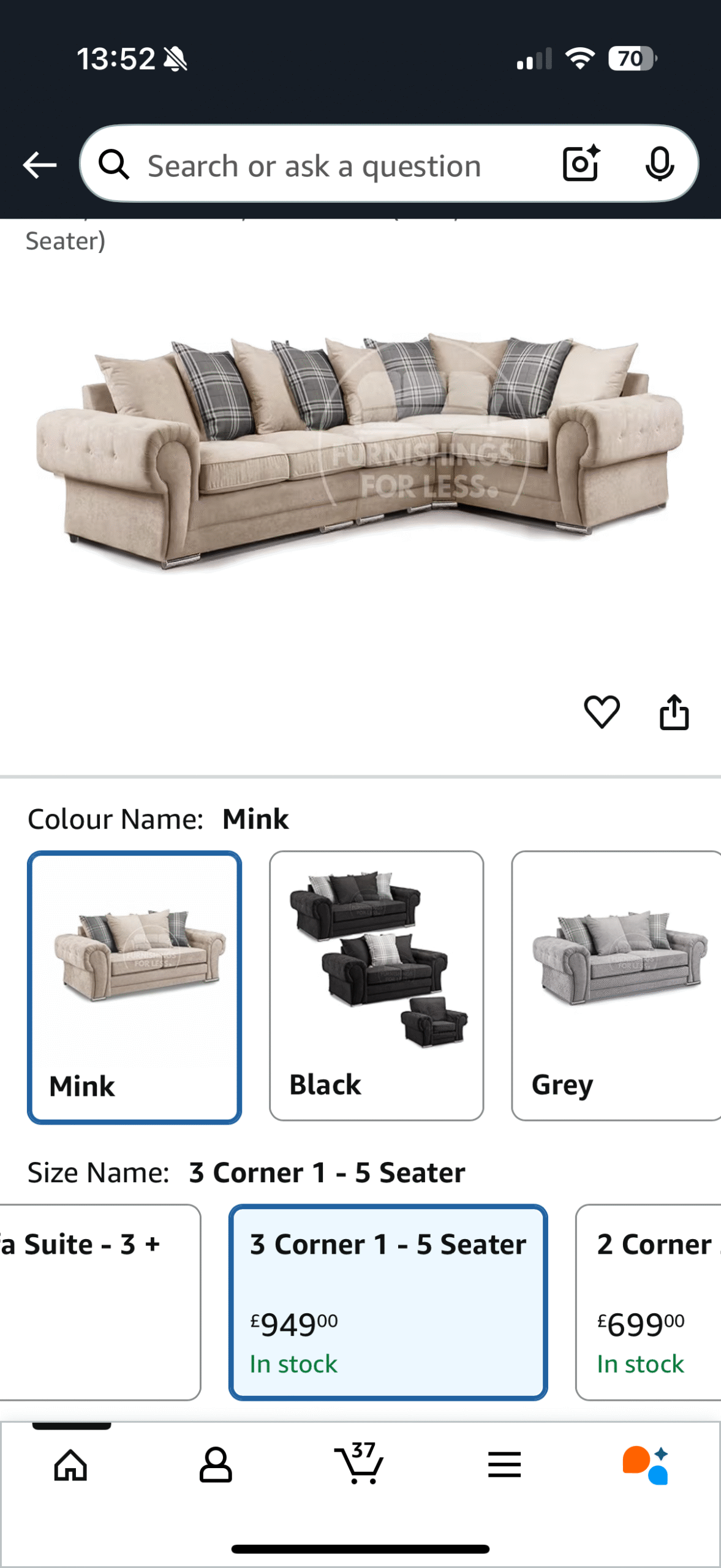Screen dimensions: 721x1568
Task: Select the Sofa Suite size option
Action: point(98,1302)
